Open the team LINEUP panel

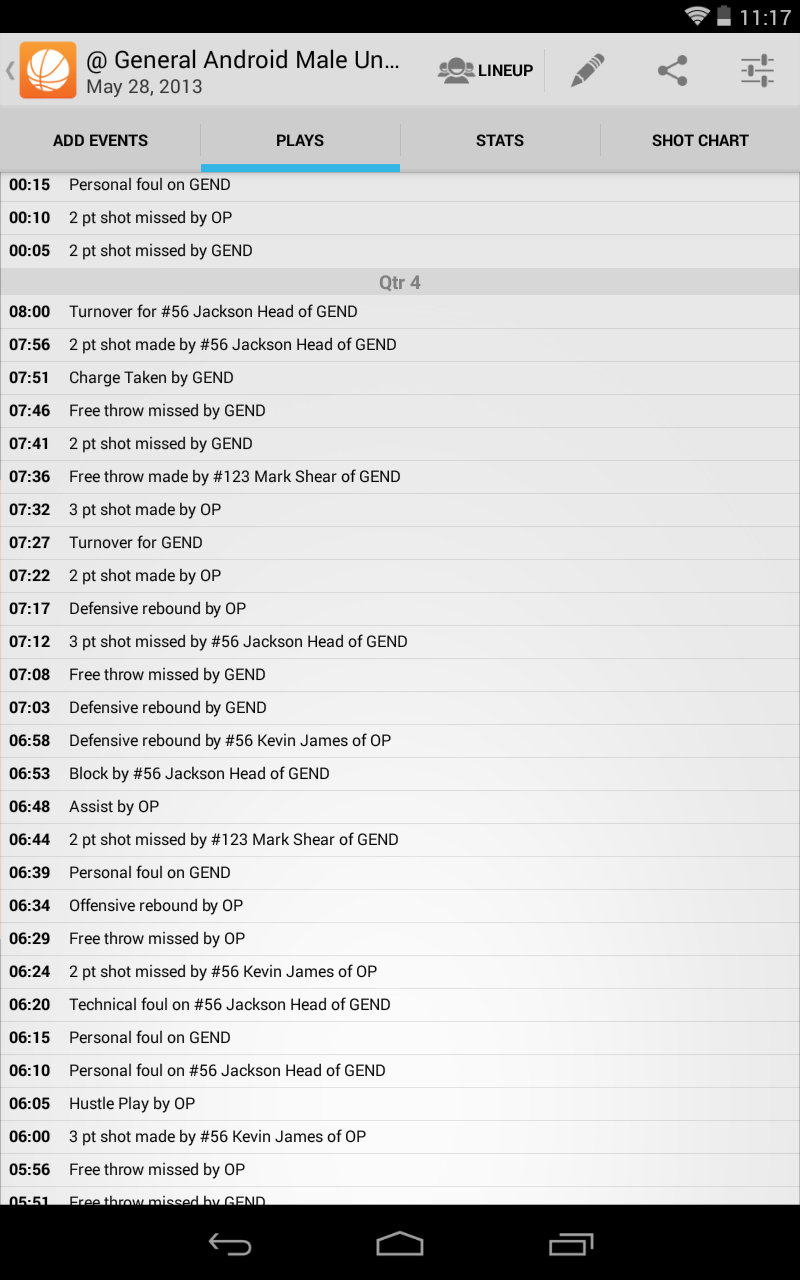484,70
